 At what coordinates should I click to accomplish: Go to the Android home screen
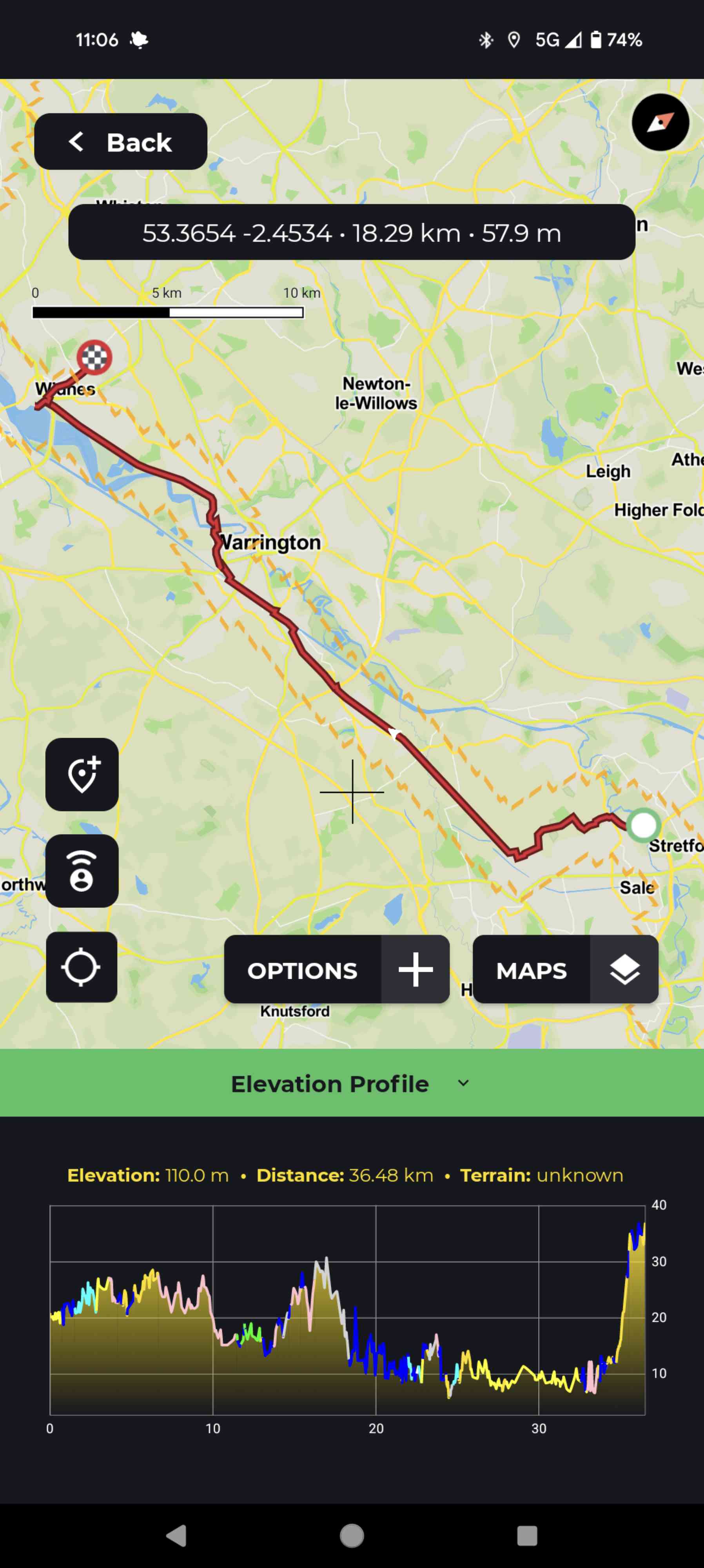[352, 1535]
